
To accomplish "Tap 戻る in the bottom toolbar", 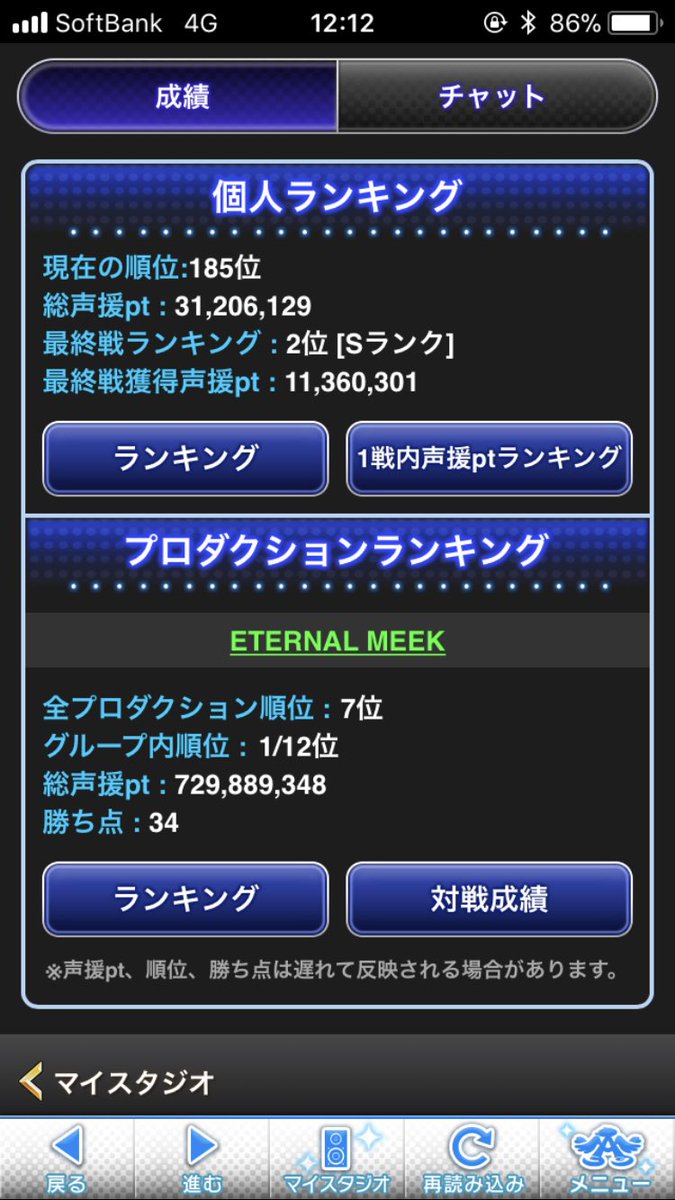I will pos(67,1158).
